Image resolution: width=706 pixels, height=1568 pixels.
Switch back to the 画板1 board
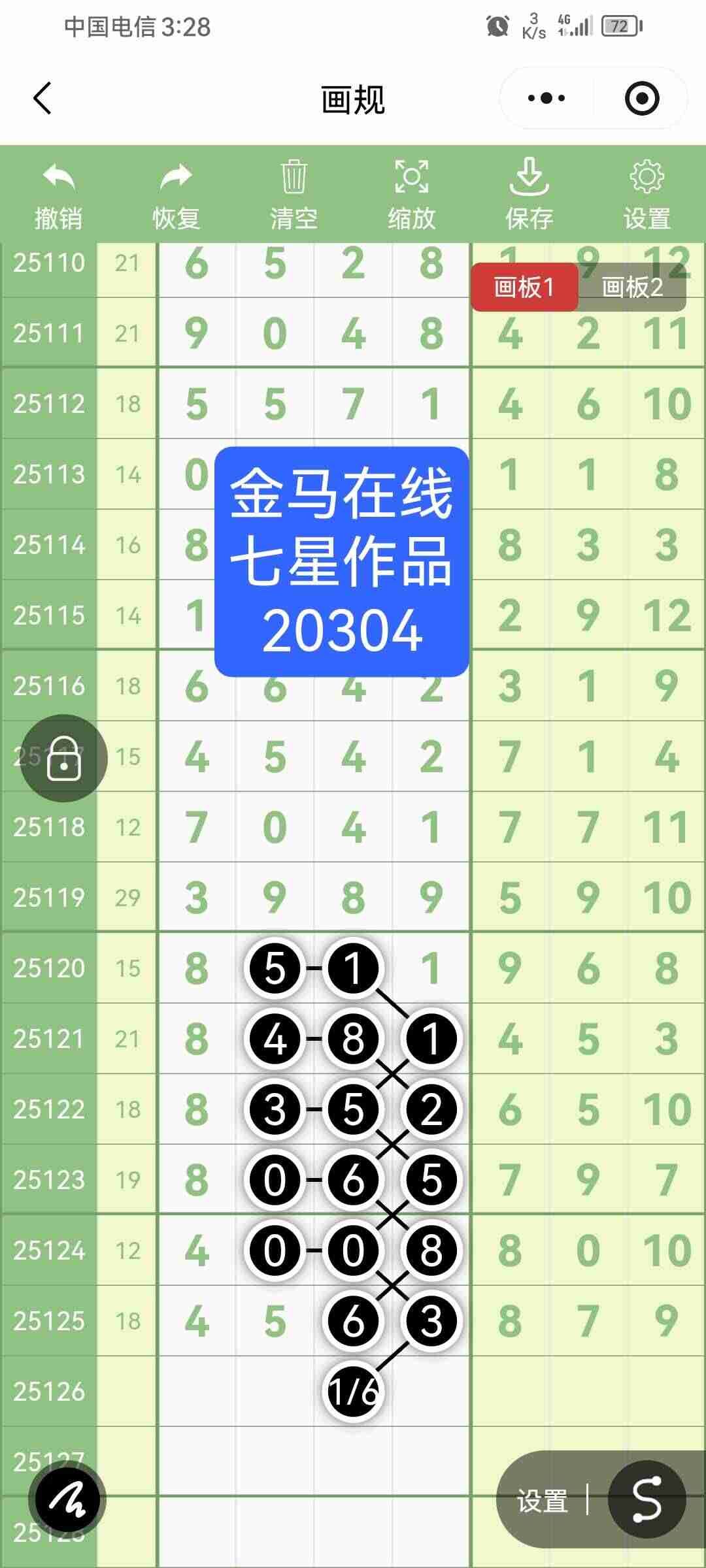(x=525, y=286)
